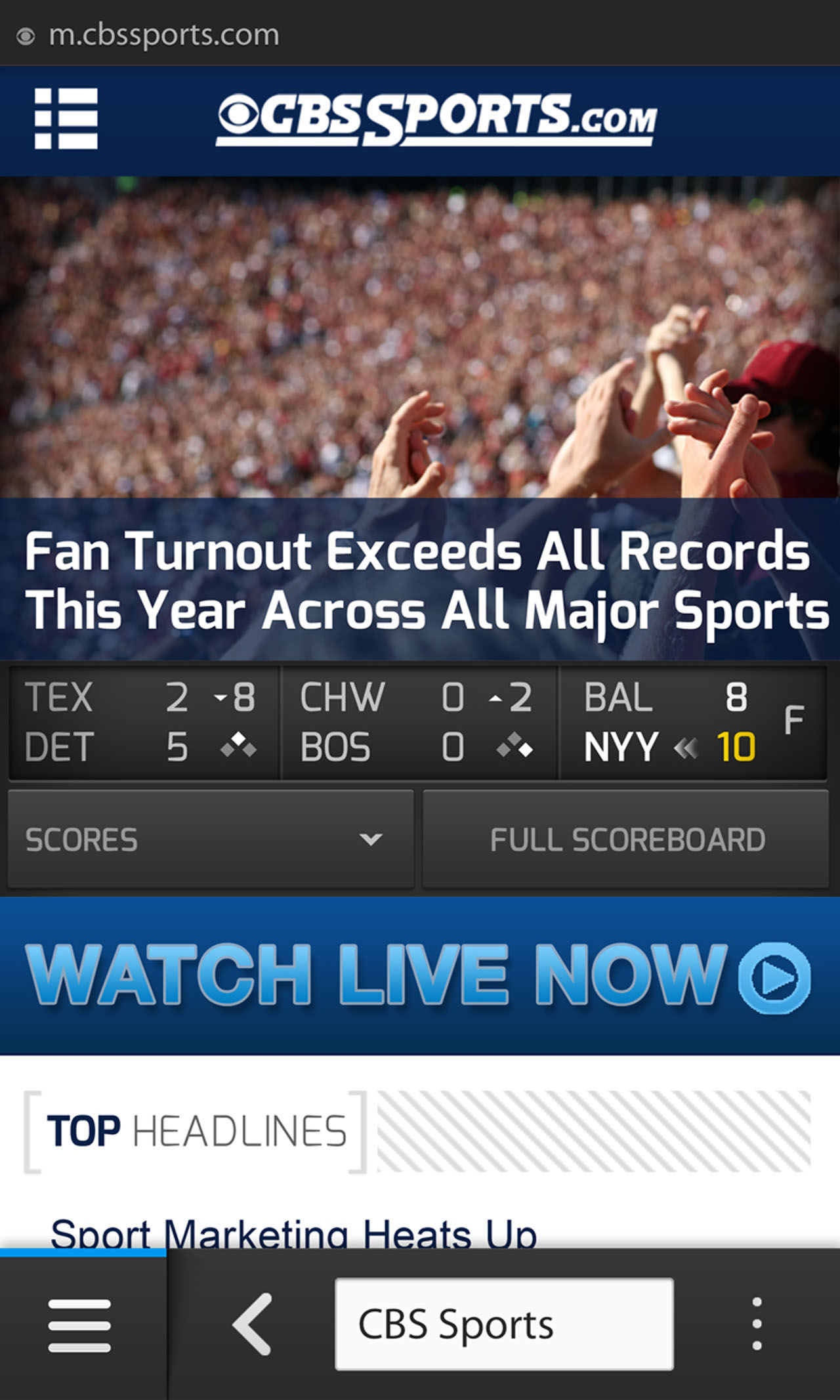Viewport: 840px width, 1400px height.
Task: Go back with the browser back arrow
Action: (x=253, y=1325)
